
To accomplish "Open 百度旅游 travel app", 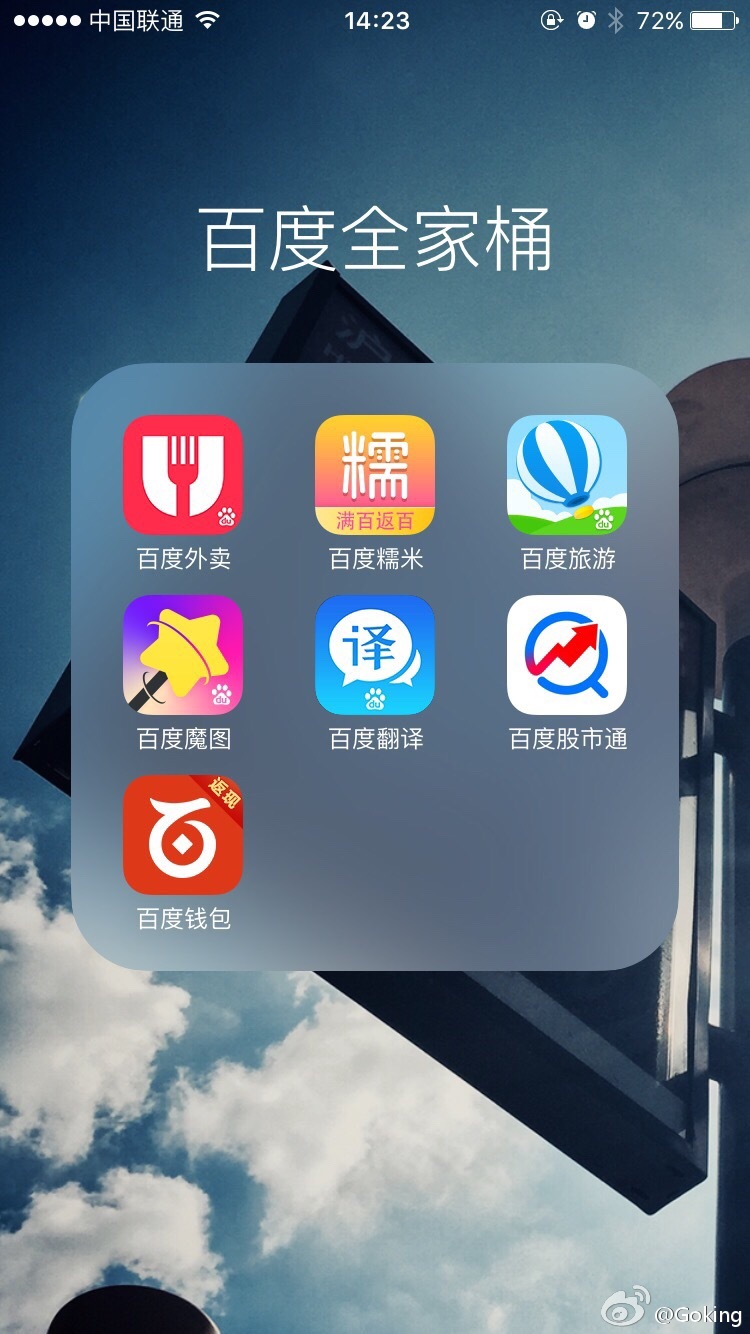I will click(567, 475).
